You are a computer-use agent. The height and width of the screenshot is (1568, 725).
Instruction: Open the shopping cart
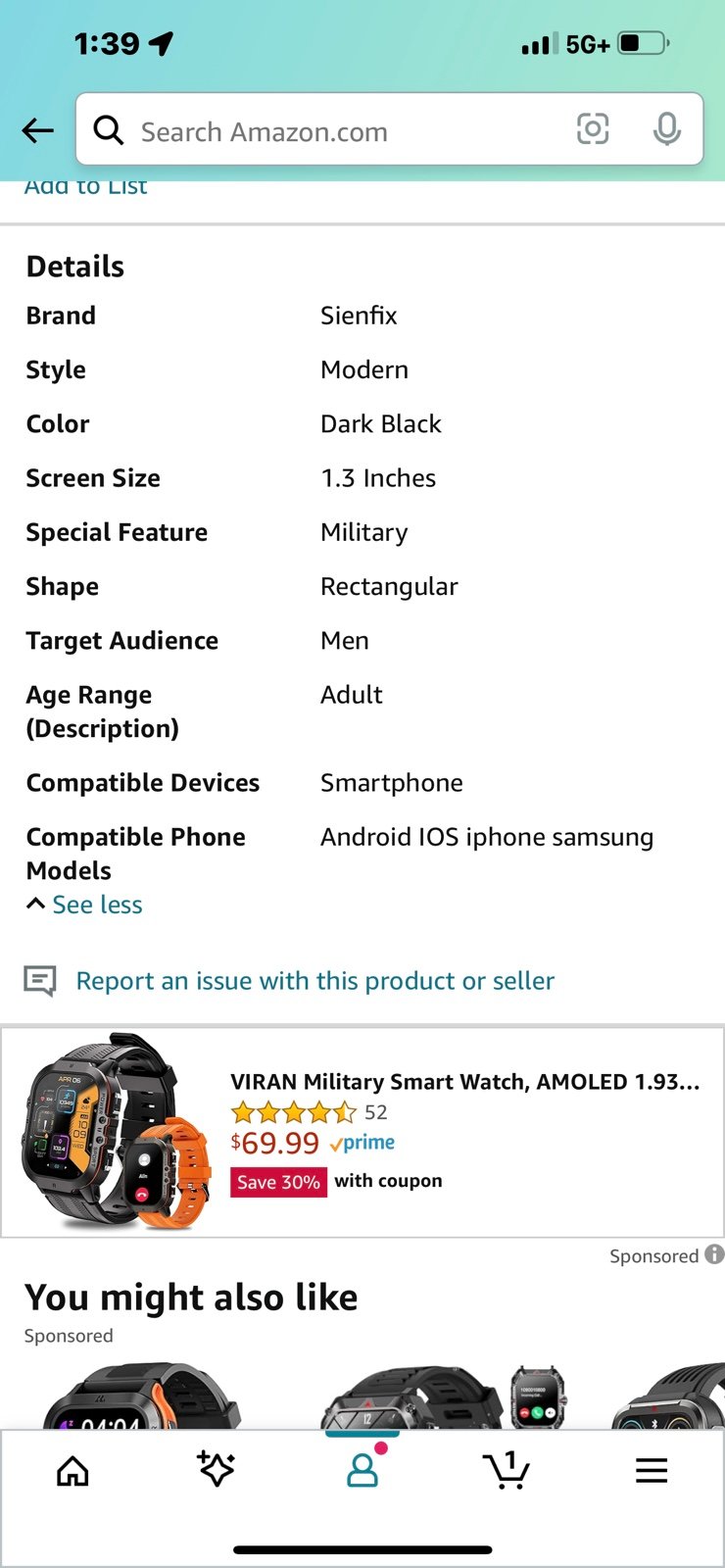pos(507,1470)
